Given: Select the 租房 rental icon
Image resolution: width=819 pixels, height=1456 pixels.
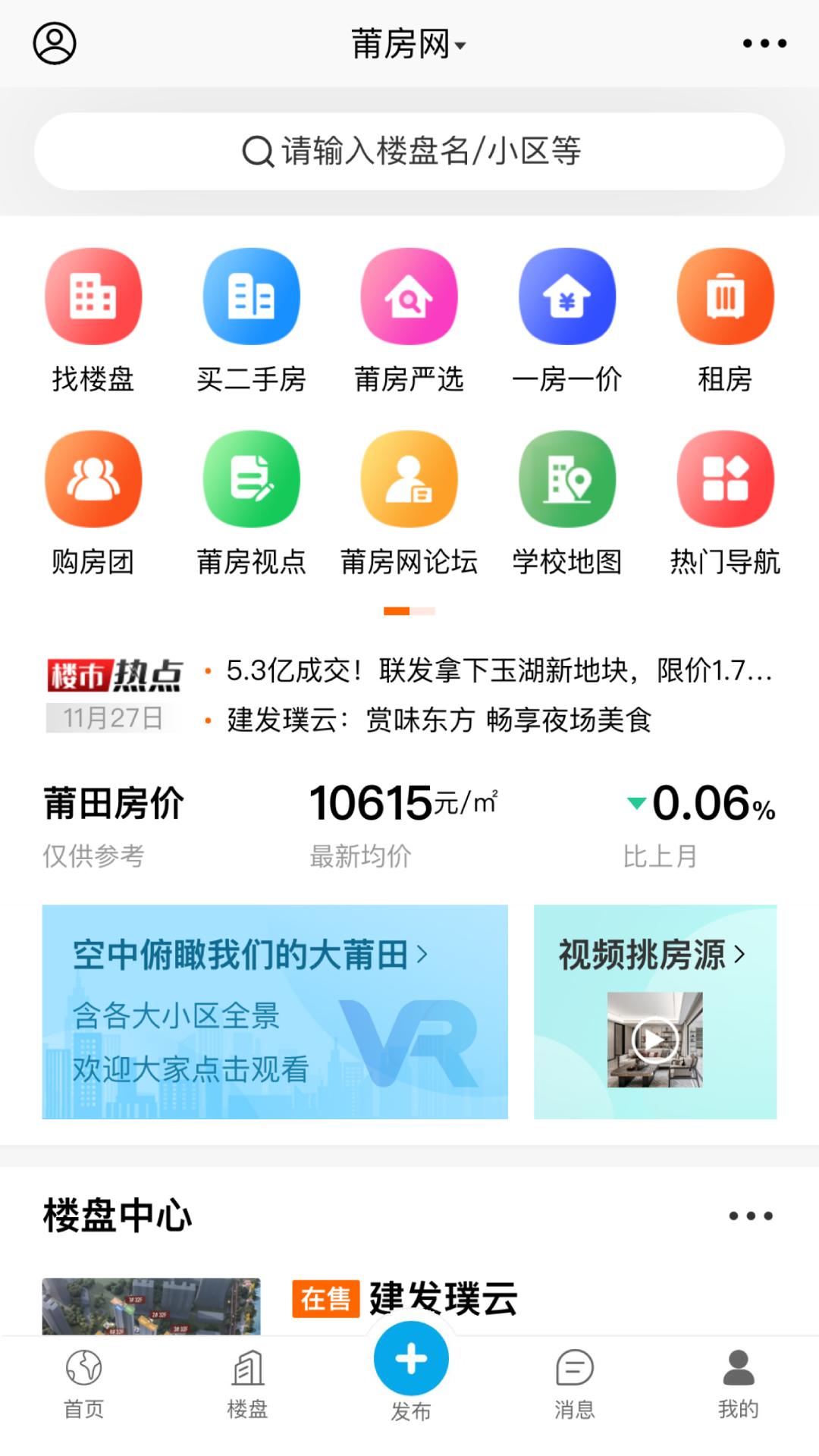Looking at the screenshot, I should pos(724,296).
